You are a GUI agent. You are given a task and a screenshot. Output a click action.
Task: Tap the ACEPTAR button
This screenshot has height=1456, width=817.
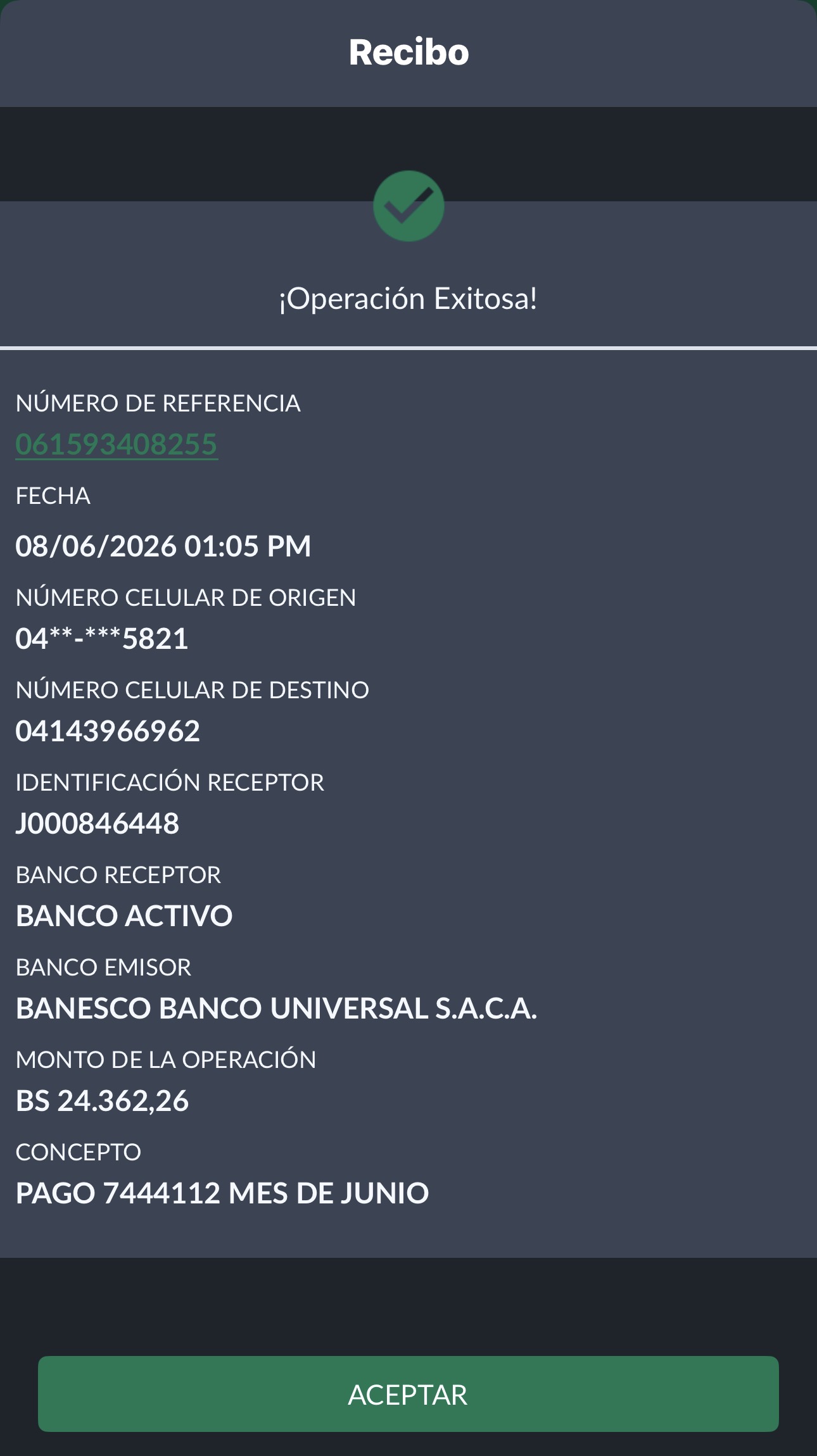pos(408,1393)
